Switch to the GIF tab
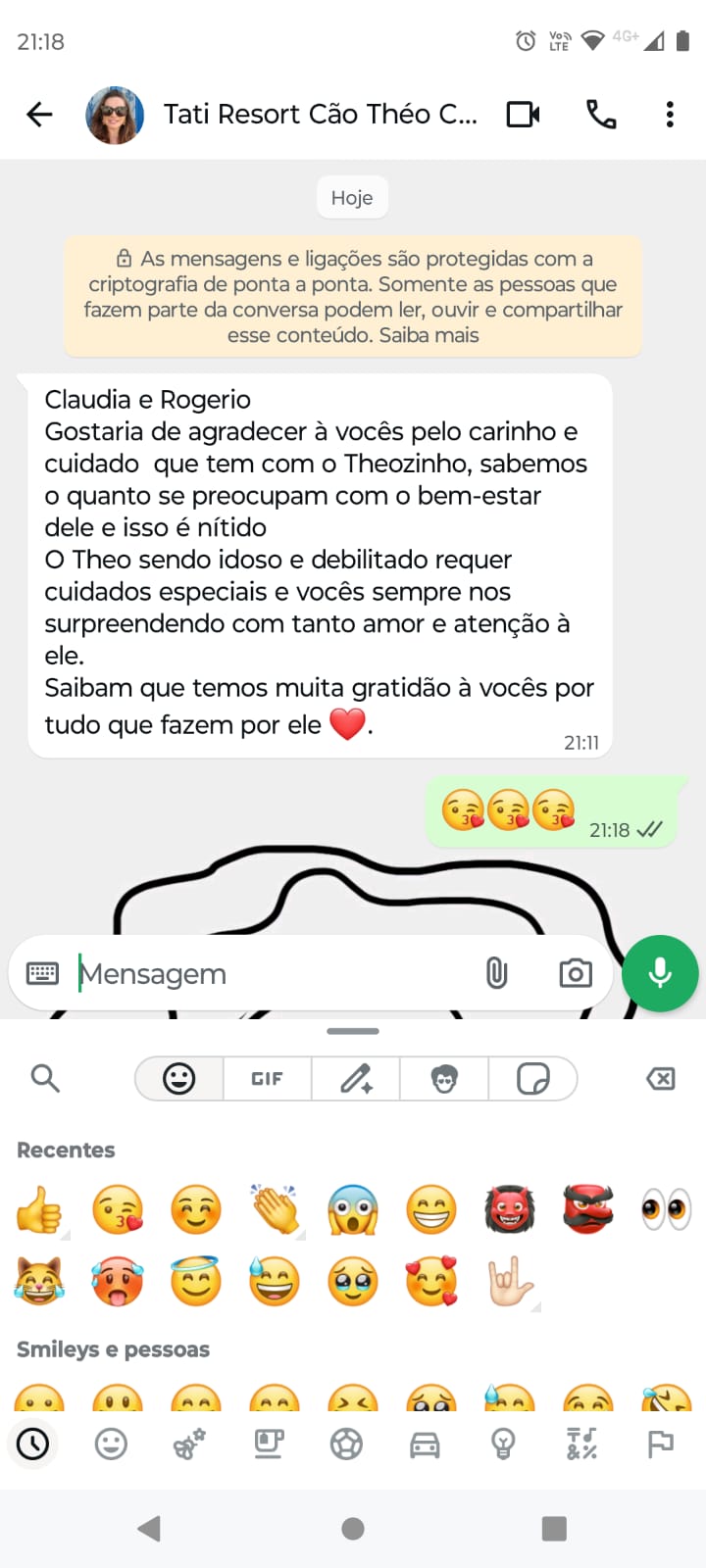Screen dimensions: 706x1568 (x=267, y=1079)
